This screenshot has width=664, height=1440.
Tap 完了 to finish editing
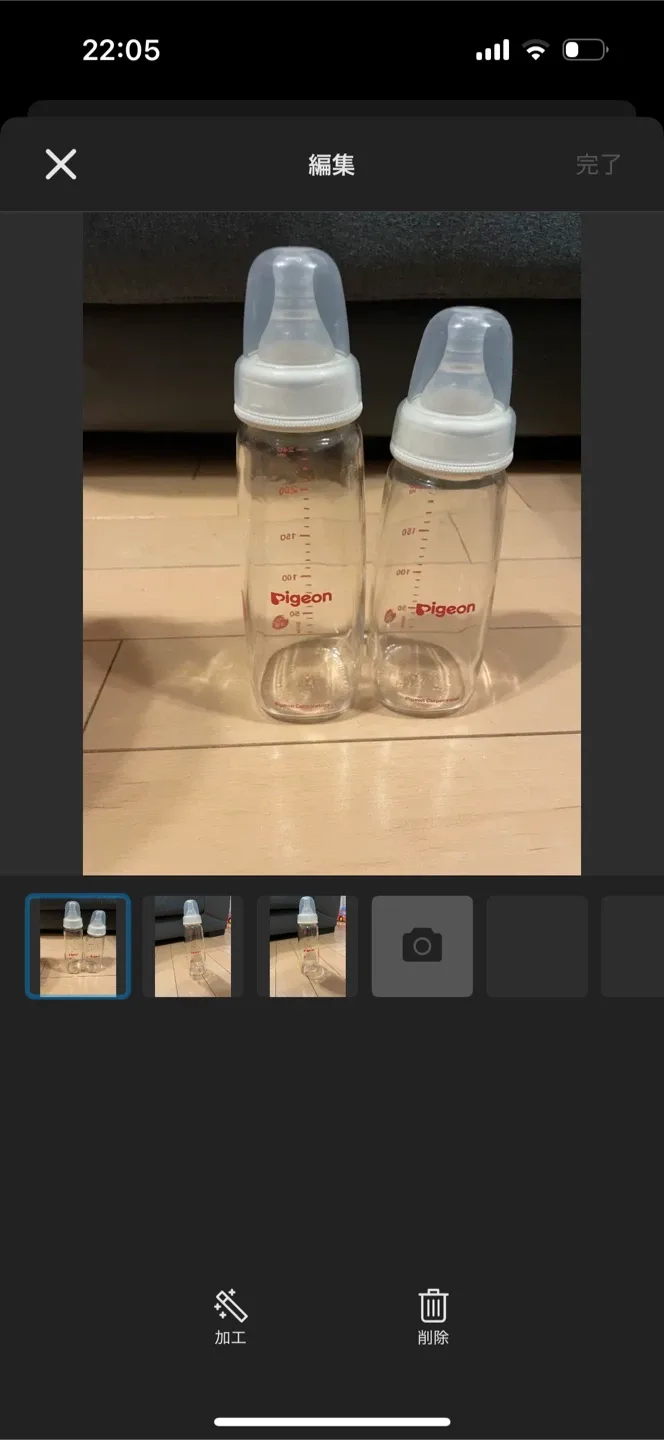tap(598, 165)
